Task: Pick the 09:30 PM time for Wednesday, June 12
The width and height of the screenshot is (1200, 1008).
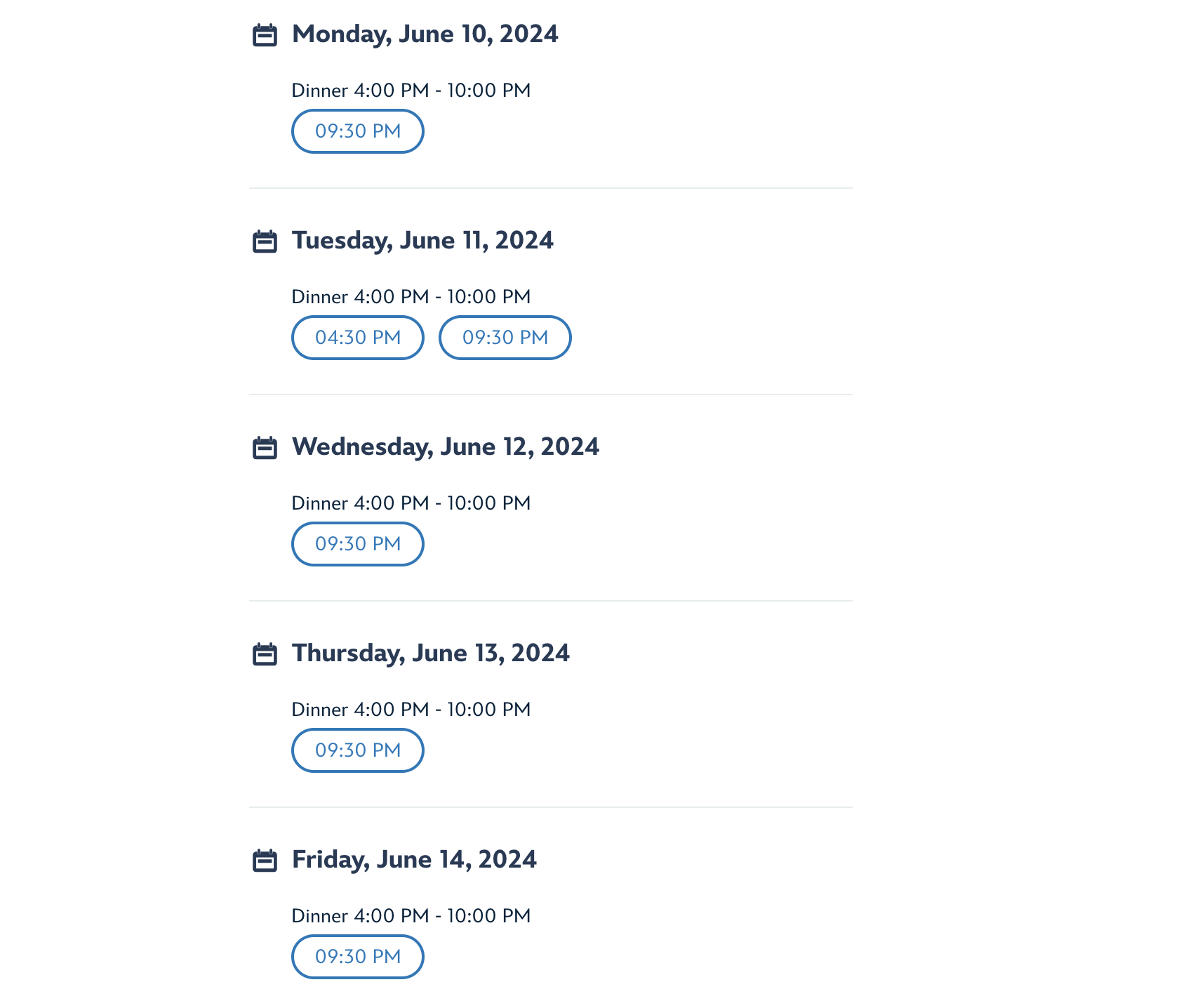Action: click(357, 544)
